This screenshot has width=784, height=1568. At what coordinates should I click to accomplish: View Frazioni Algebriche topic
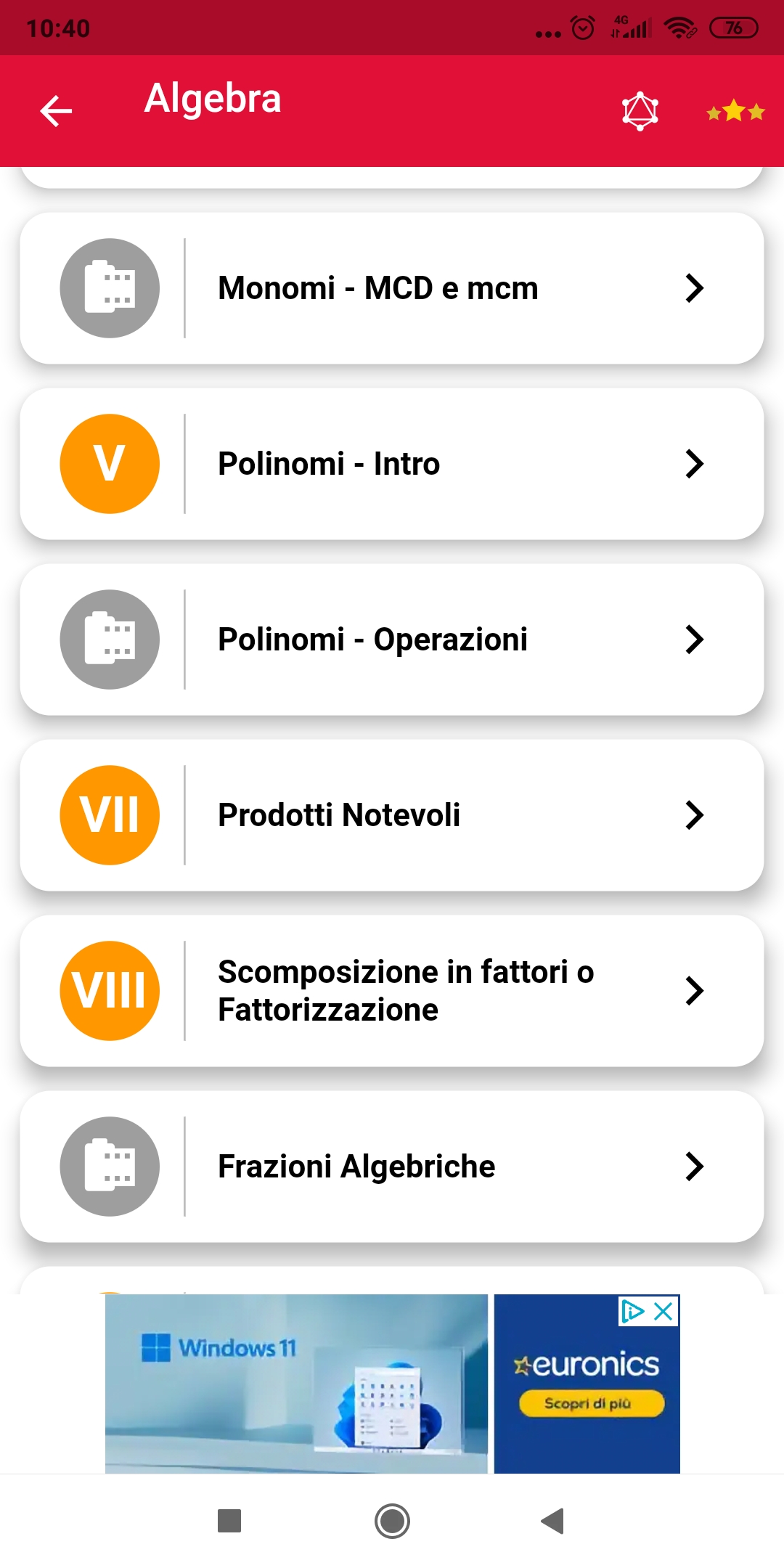point(392,1167)
